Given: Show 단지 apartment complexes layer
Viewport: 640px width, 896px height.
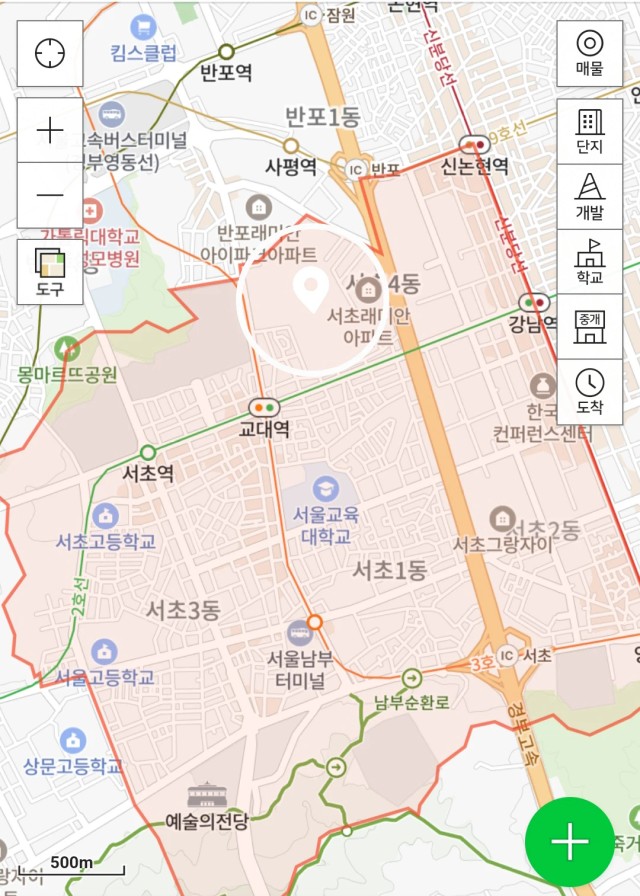Looking at the screenshot, I should pos(589,131).
